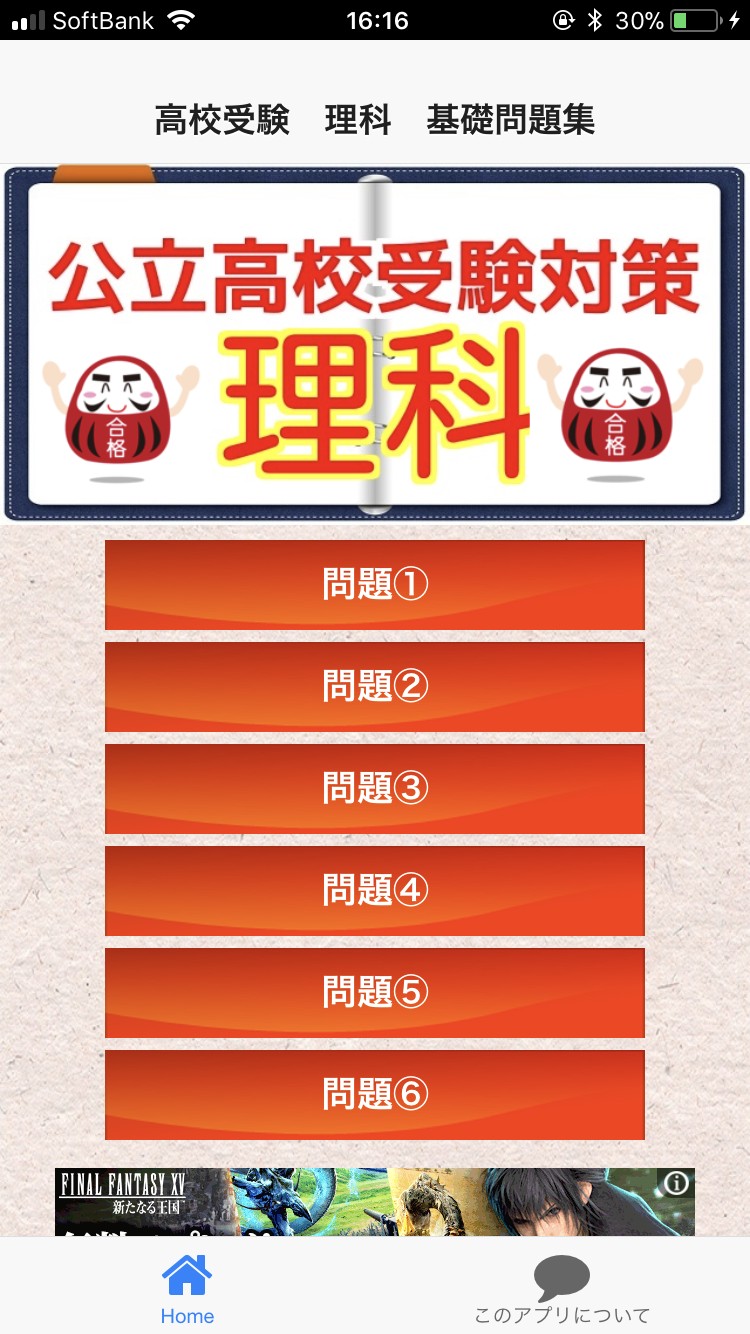Screen dimensions: 750x1334
Task: Tap the Final Fantasy XV ad banner
Action: [375, 1202]
